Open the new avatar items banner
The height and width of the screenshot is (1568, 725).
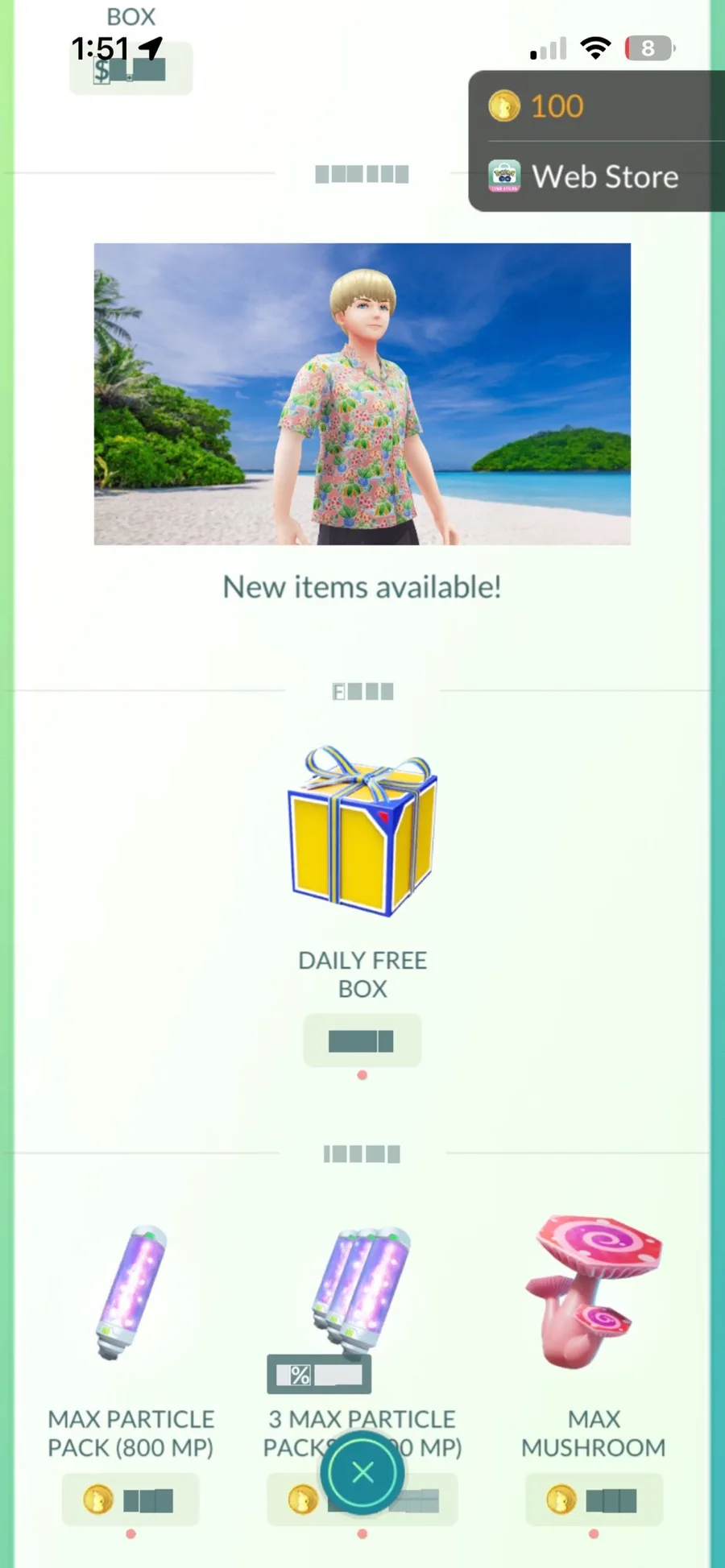[x=362, y=394]
